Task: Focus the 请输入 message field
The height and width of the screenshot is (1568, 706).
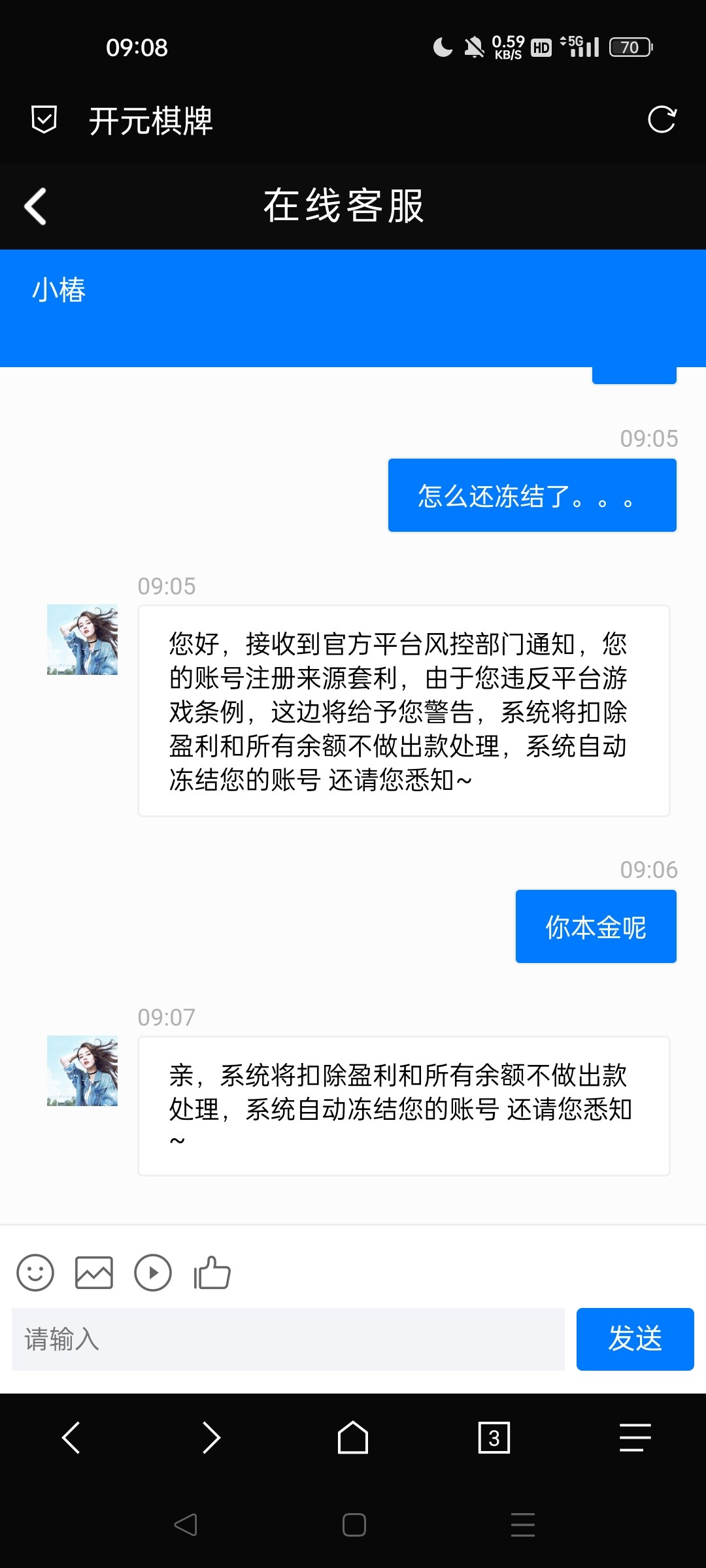Action: click(x=288, y=1339)
